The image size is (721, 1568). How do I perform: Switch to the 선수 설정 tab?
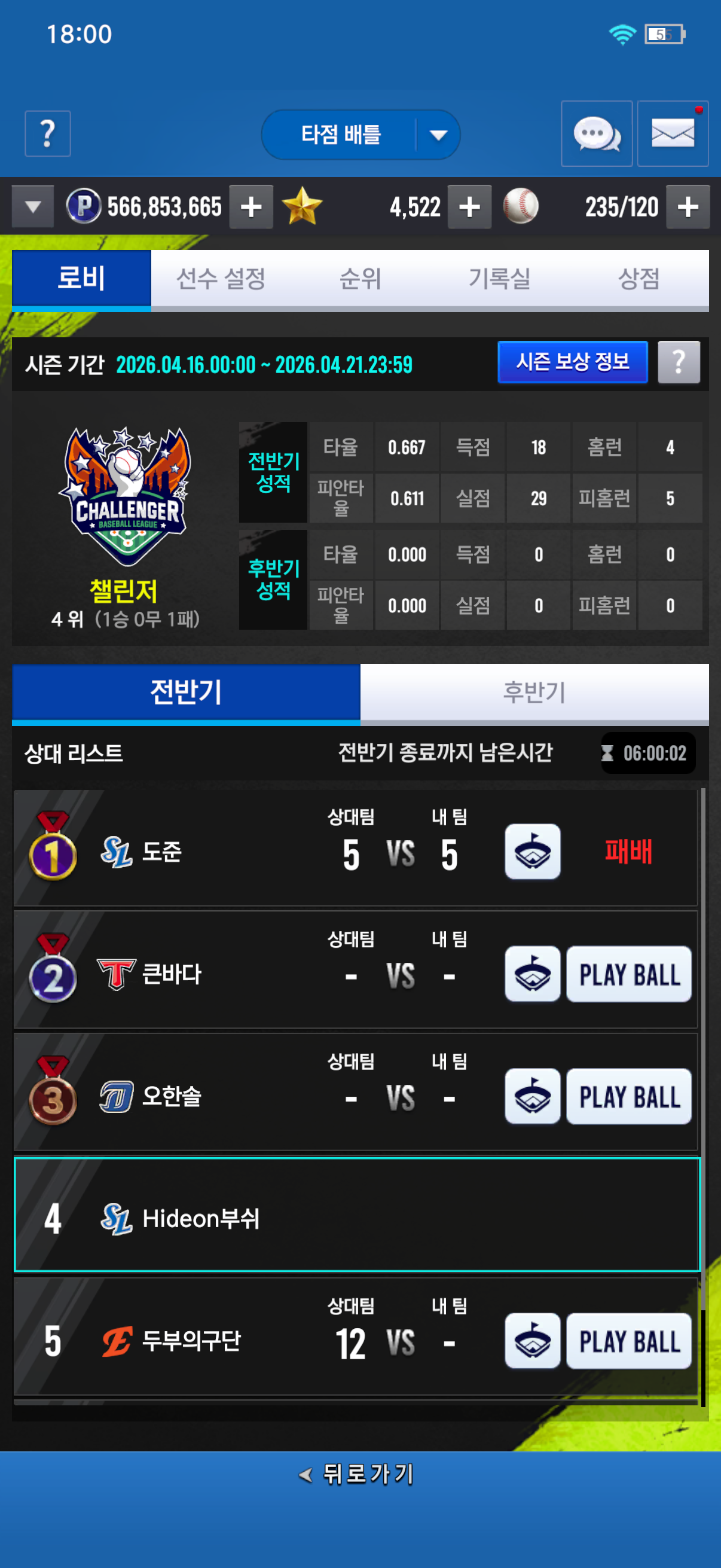[x=220, y=279]
